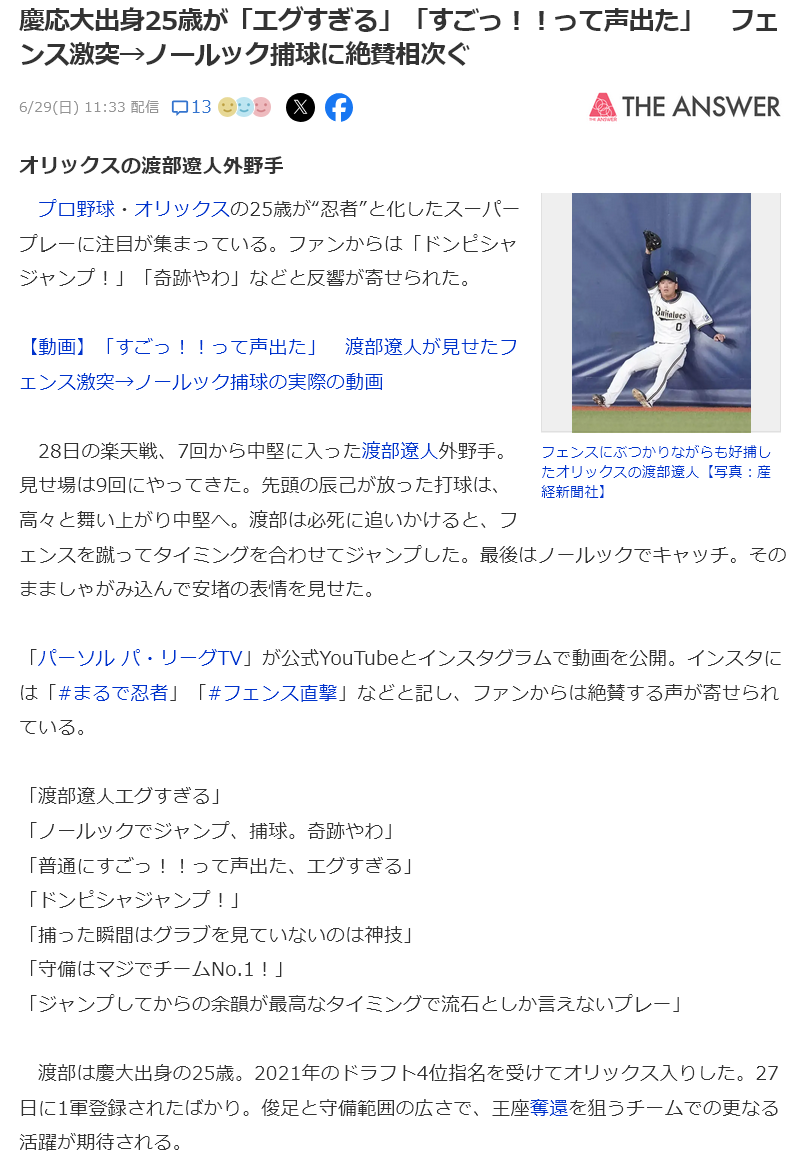Tap the reaction emoji faces
Image resolution: width=806 pixels, height=1159 pixels.
pyautogui.click(x=245, y=107)
